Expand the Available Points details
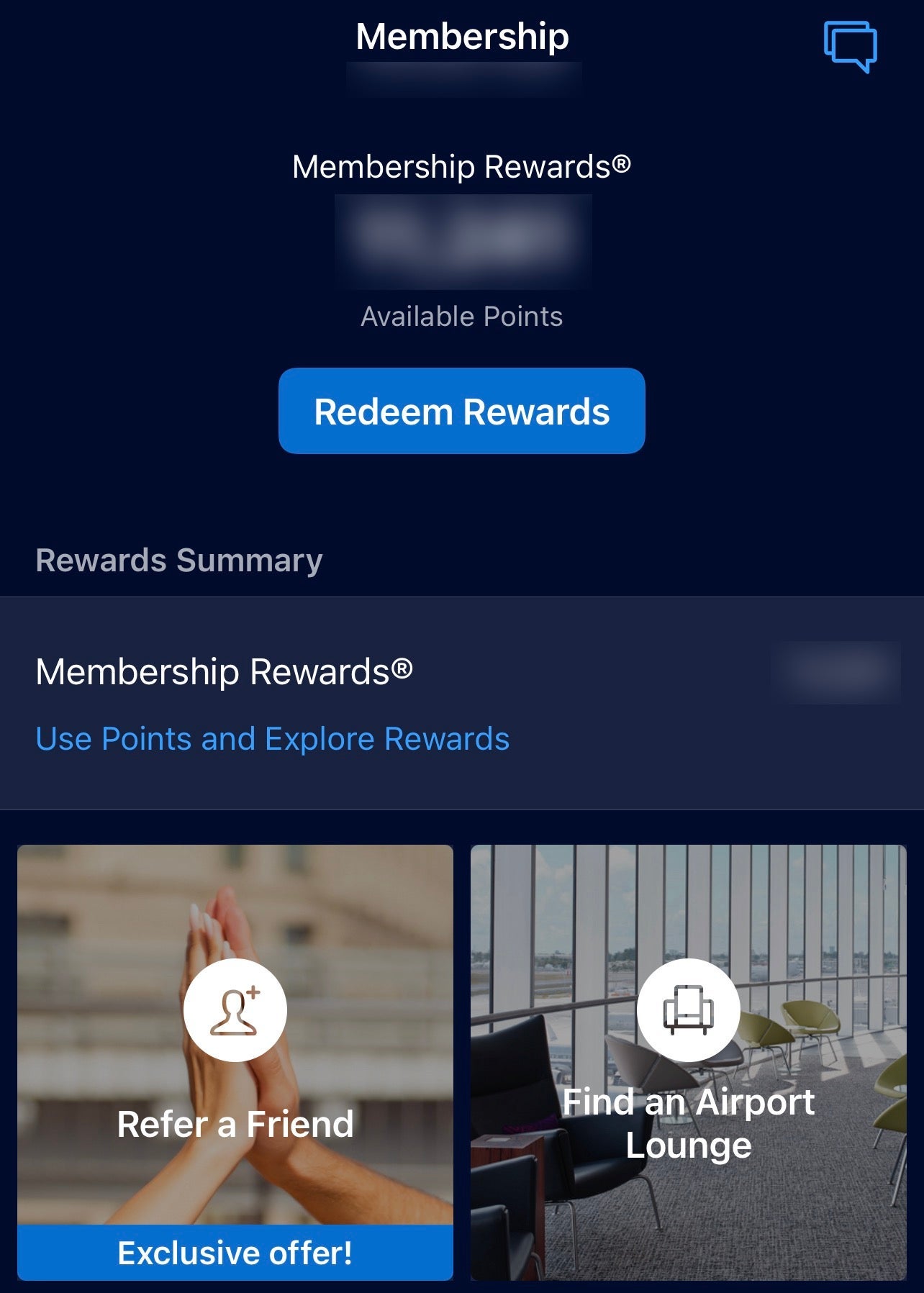Image resolution: width=924 pixels, height=1293 pixels. click(x=461, y=315)
